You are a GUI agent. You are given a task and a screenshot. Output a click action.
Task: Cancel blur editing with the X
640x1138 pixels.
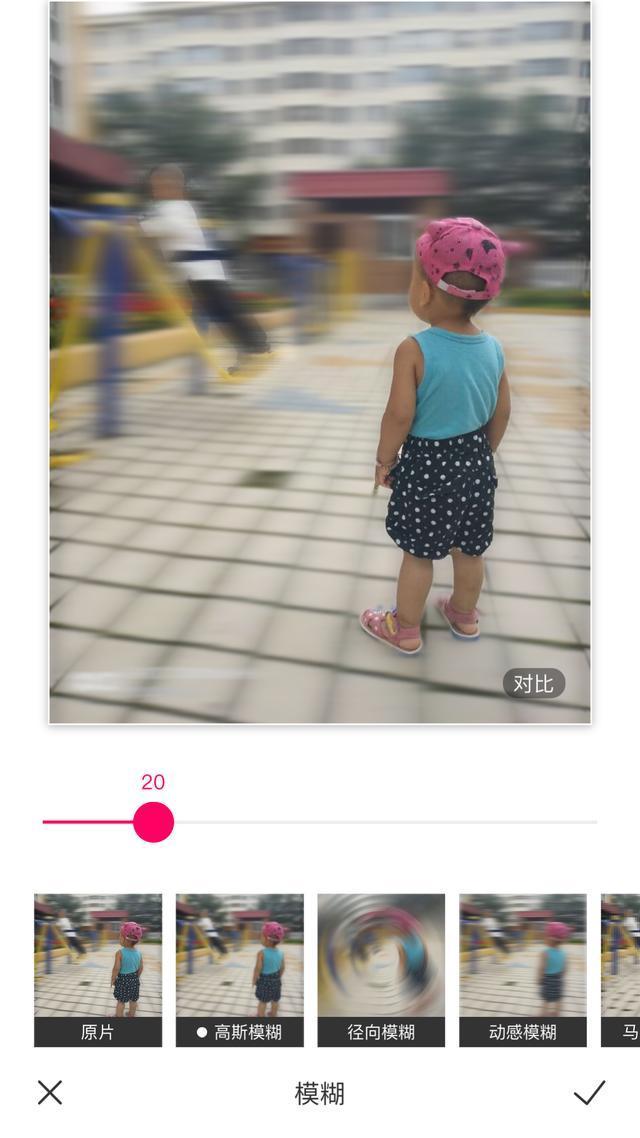click(50, 1092)
